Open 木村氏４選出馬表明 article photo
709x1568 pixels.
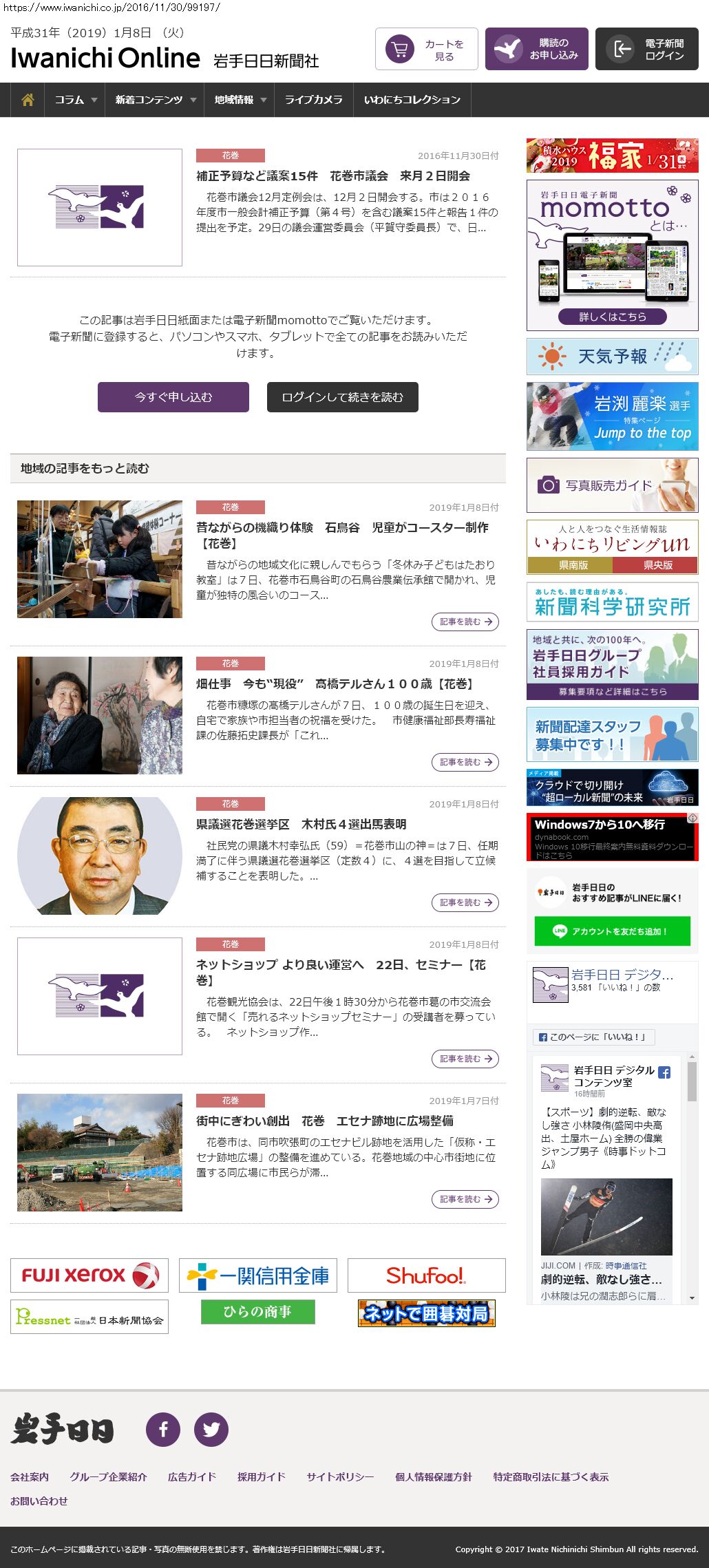click(100, 856)
